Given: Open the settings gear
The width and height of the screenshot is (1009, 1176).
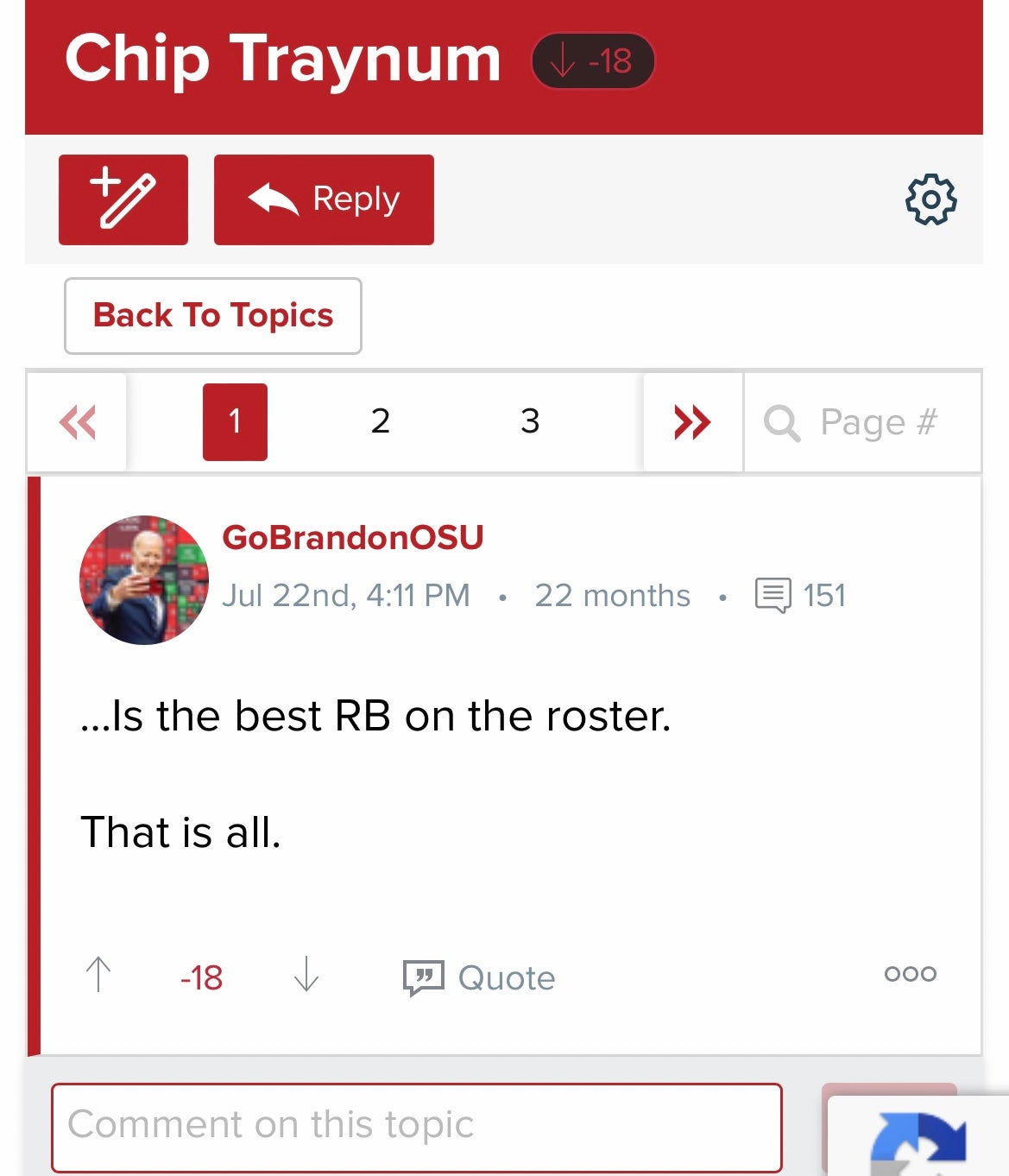Looking at the screenshot, I should 930,200.
